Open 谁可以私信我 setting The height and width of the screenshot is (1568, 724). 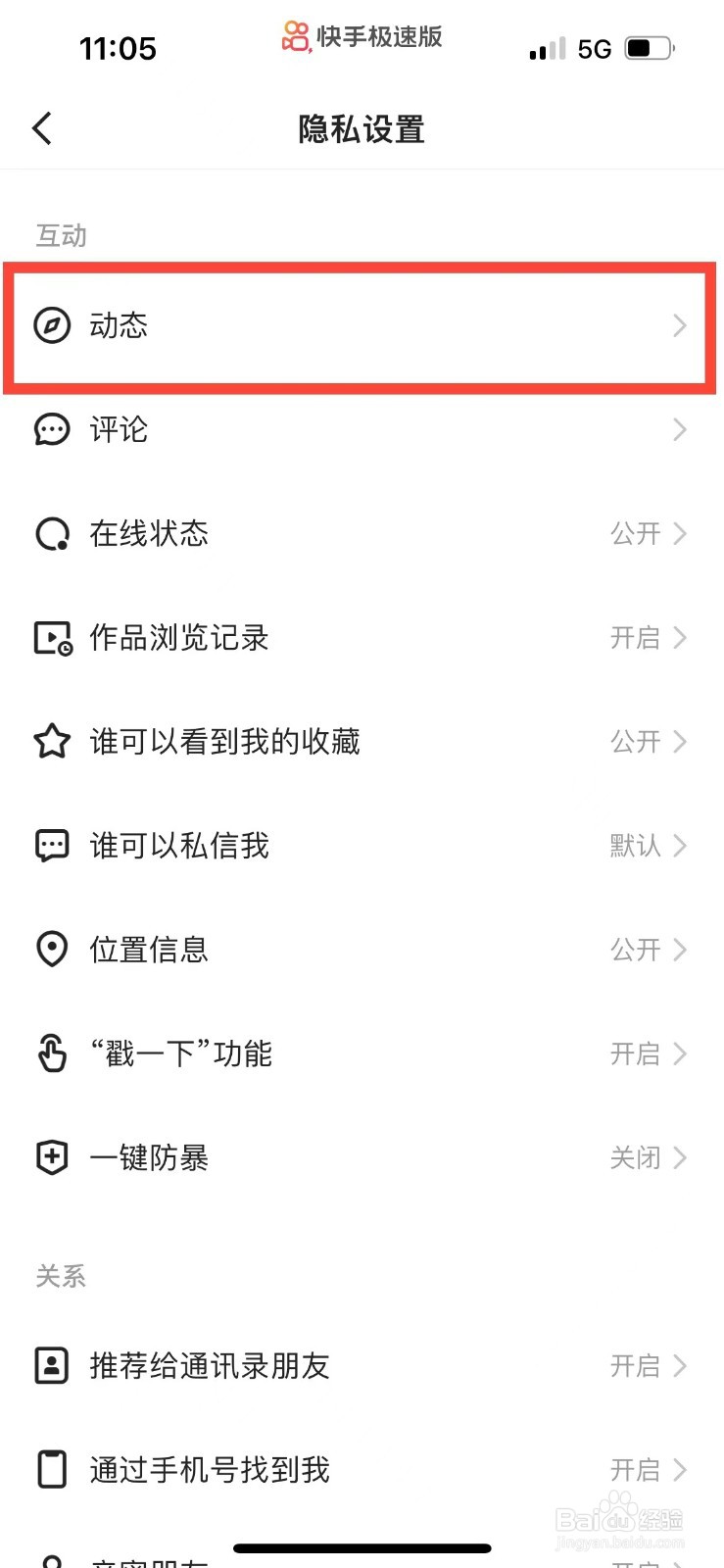pyautogui.click(x=362, y=846)
